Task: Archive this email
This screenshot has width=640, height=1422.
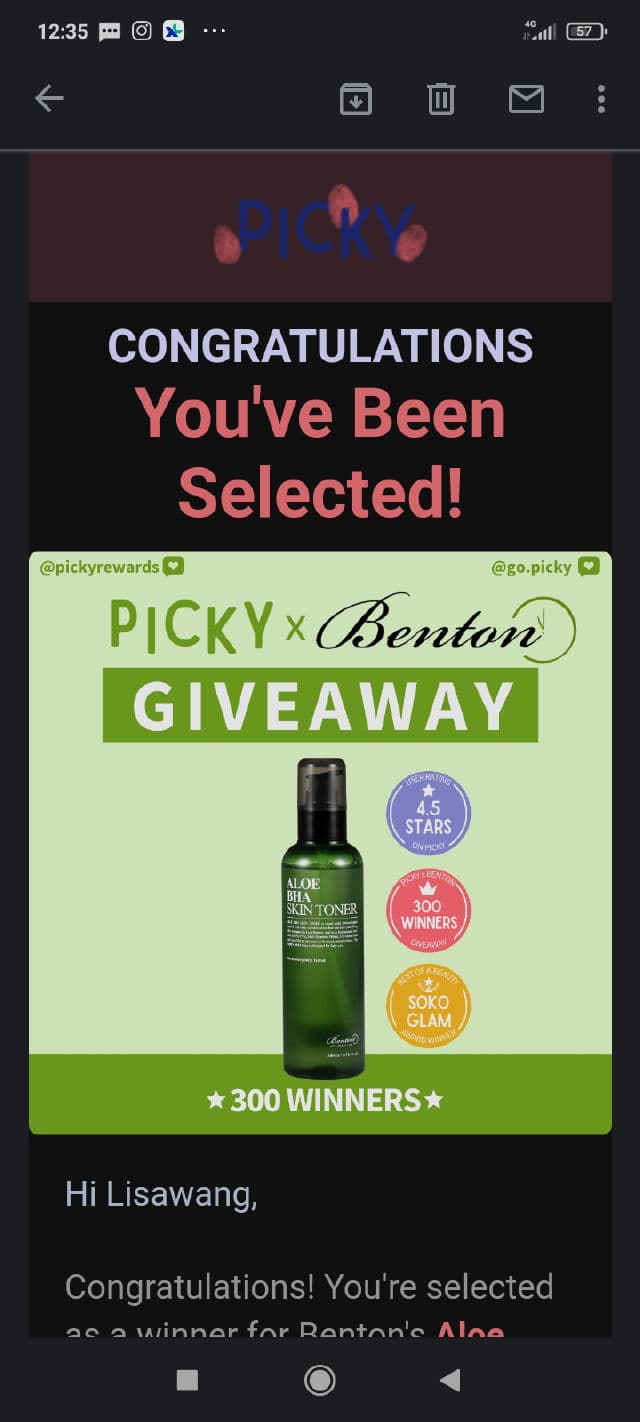Action: 356,98
